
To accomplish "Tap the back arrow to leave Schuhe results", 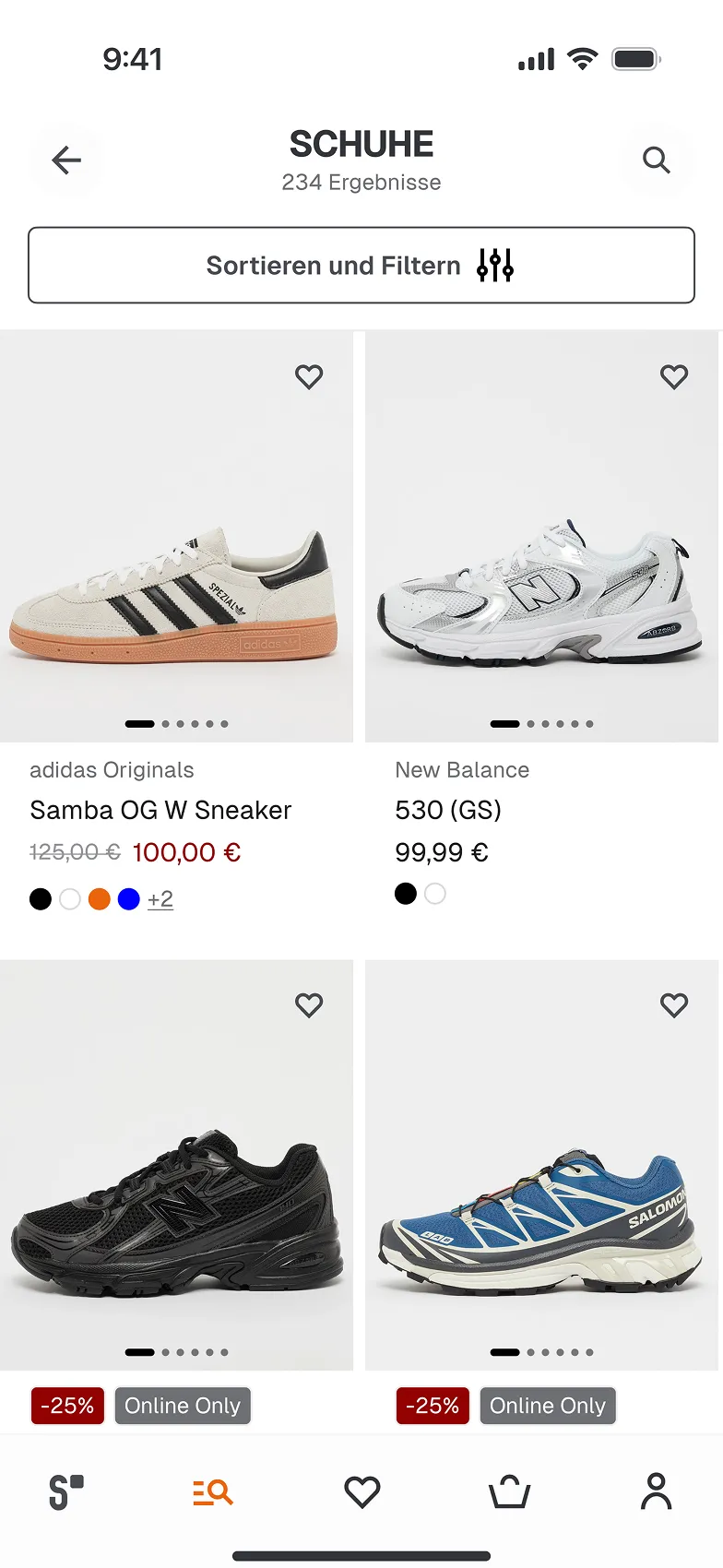I will coord(65,160).
